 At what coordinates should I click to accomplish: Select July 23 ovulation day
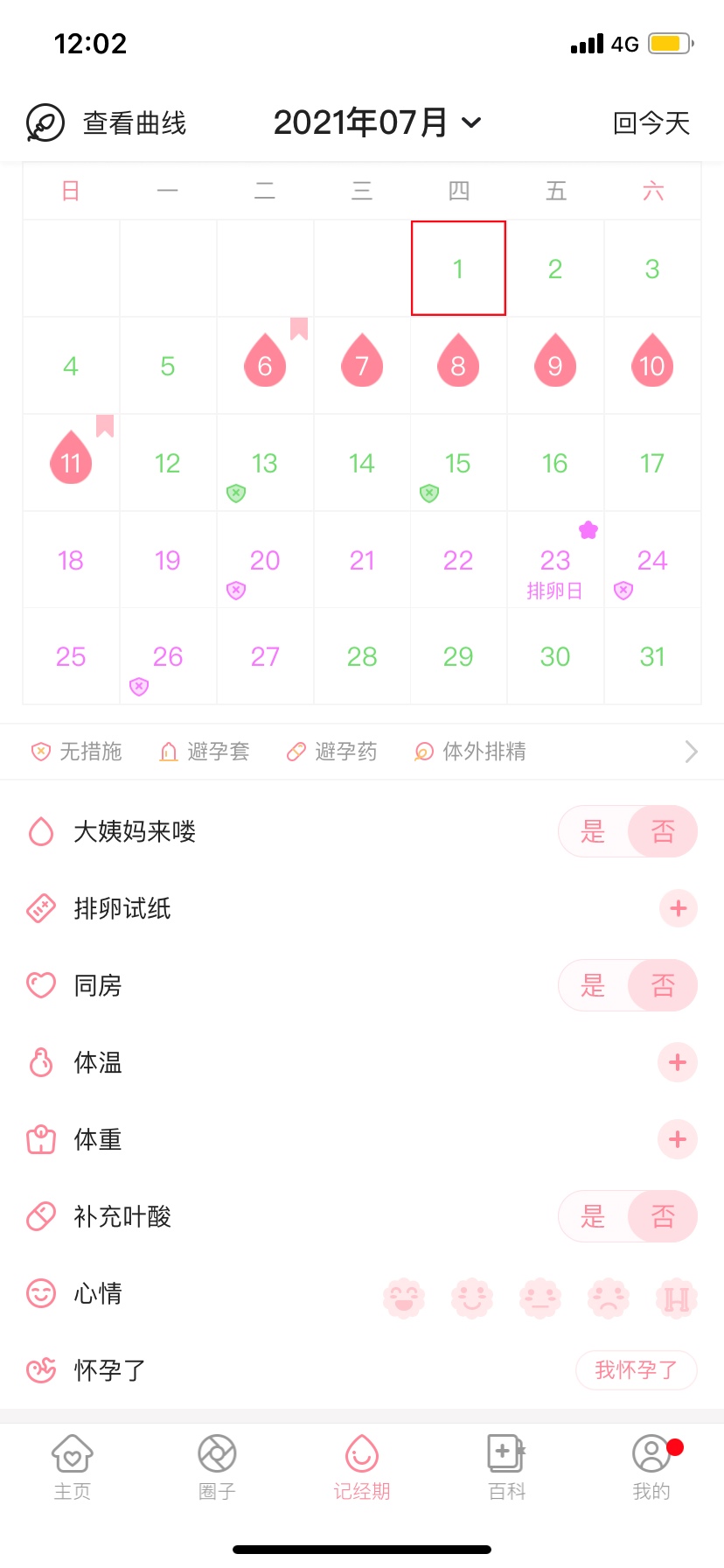coord(555,560)
